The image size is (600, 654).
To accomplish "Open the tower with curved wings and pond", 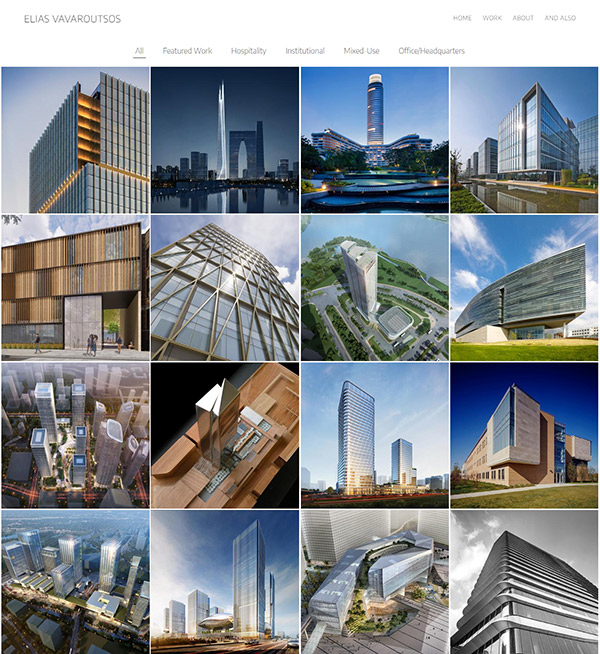I will 375,139.
